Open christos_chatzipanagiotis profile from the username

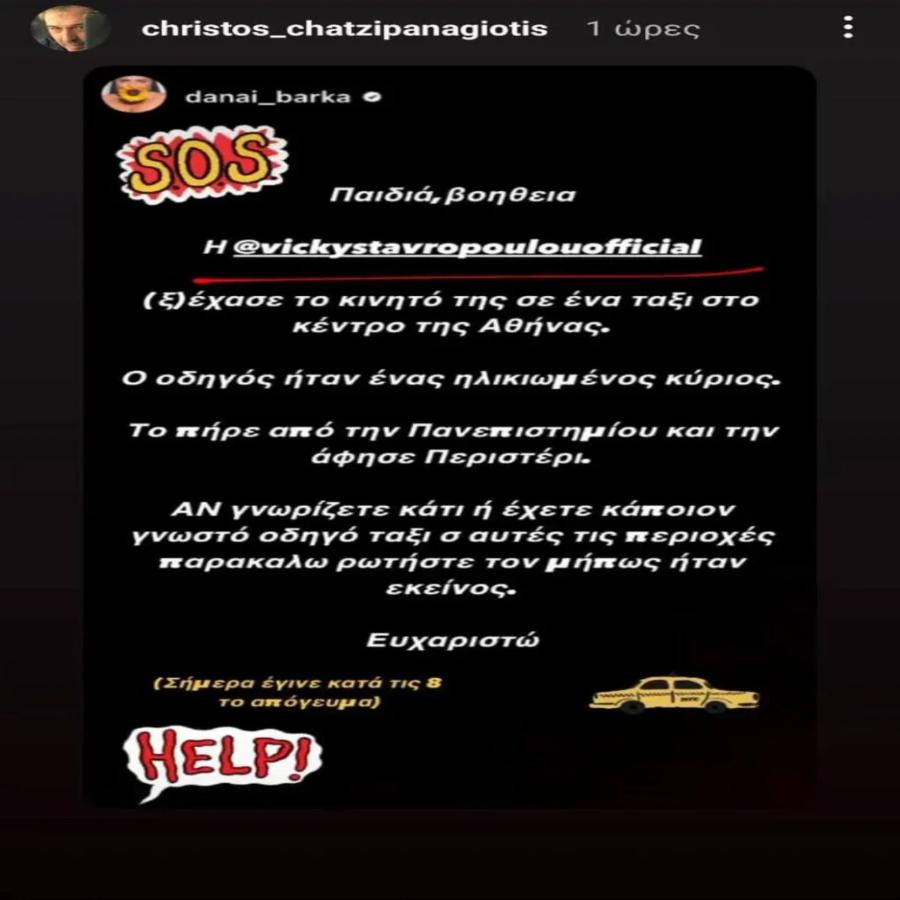pos(344,28)
